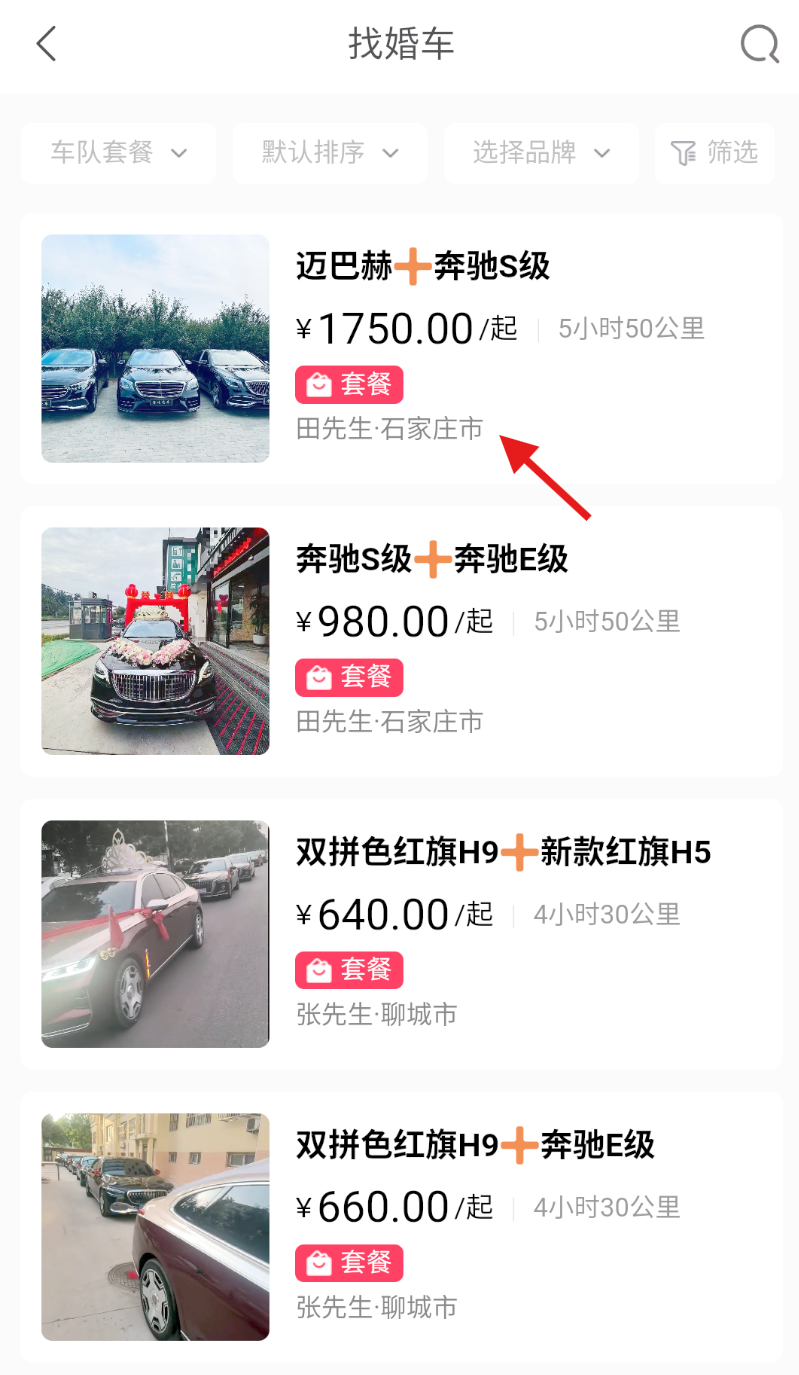Viewport: 799px width, 1375px height.
Task: Tap seller link 张先生·聊城市
Action: (x=375, y=1014)
